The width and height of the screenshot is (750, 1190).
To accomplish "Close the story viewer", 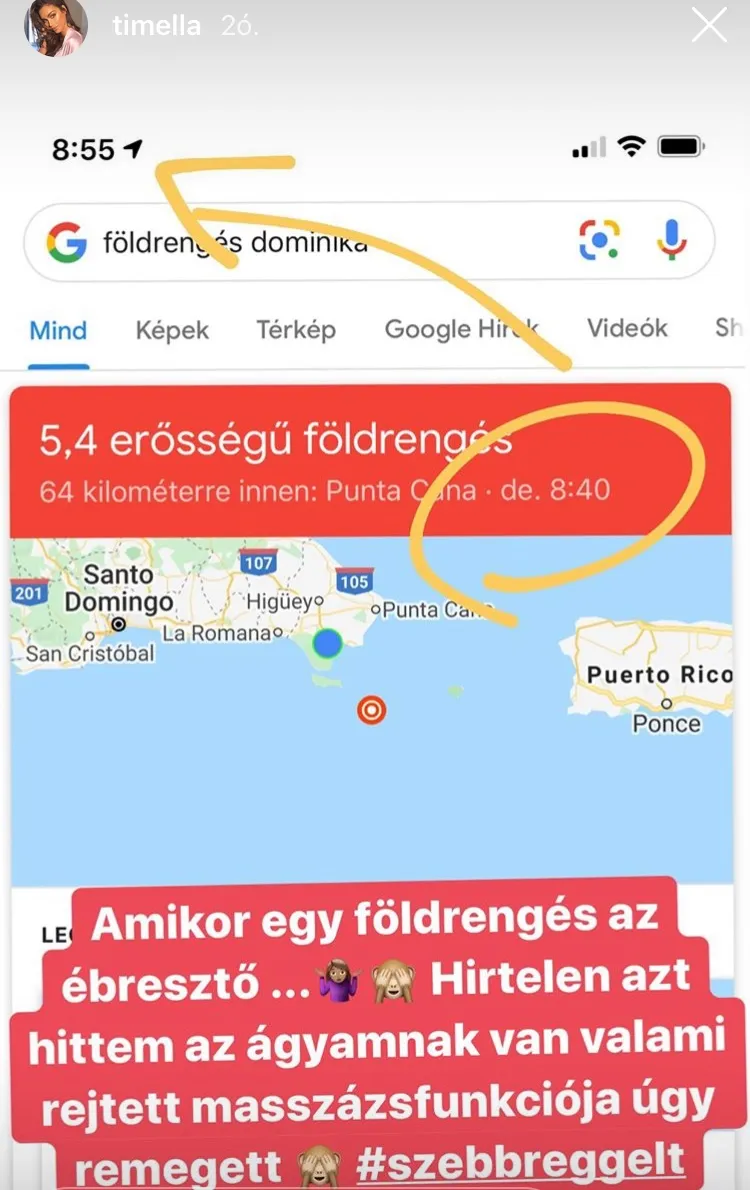I will pyautogui.click(x=709, y=27).
